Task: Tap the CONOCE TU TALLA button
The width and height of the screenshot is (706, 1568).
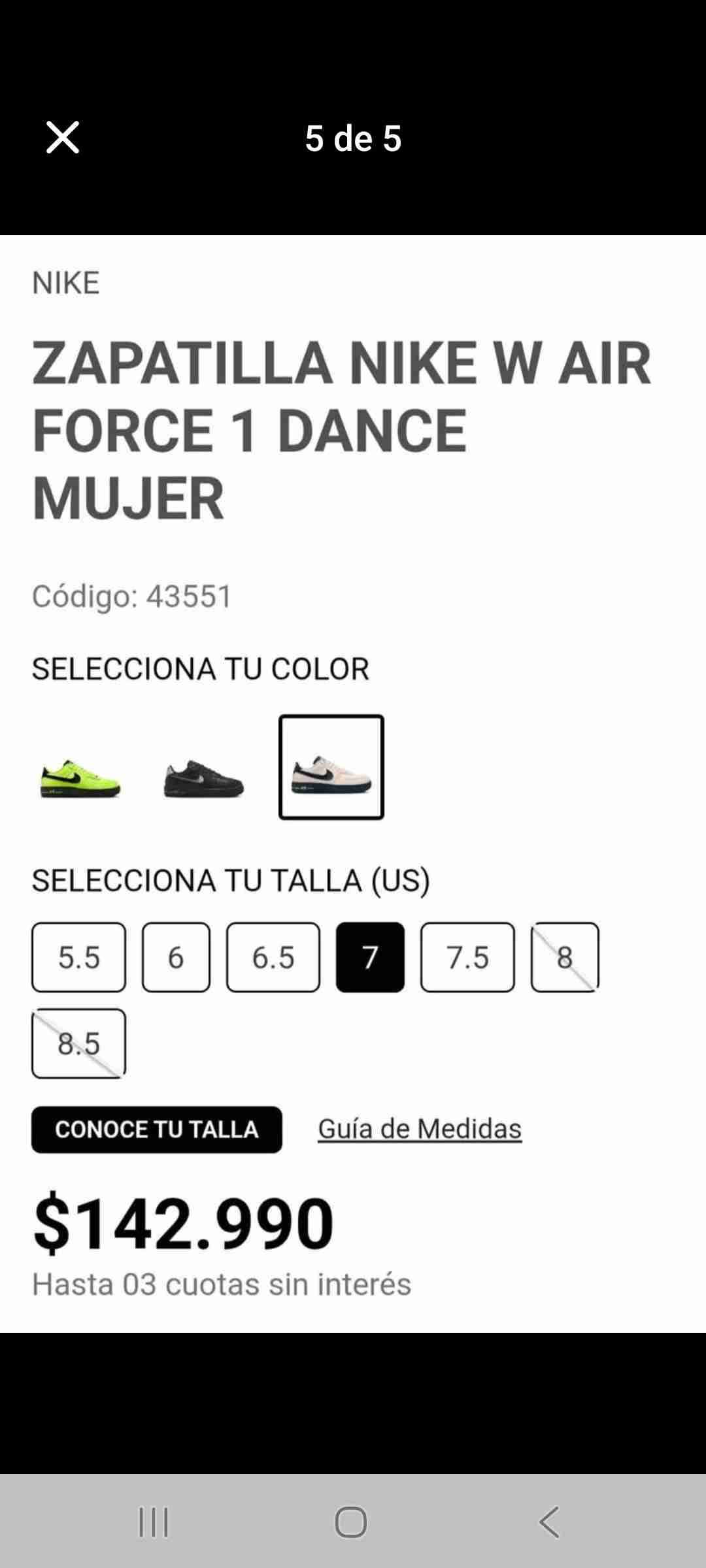Action: tap(157, 1129)
